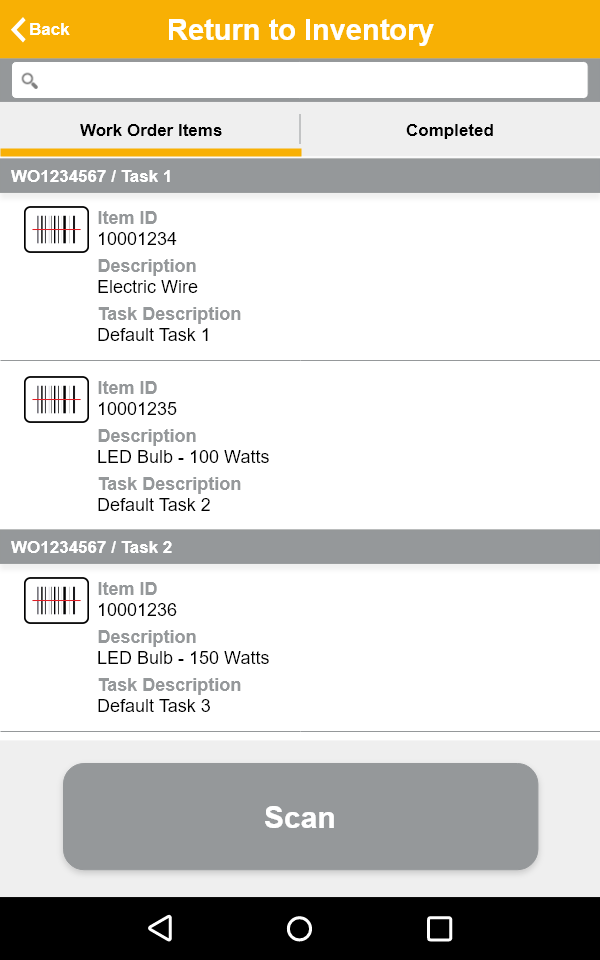The height and width of the screenshot is (960, 600).
Task: Tap the large Scan button
Action: click(300, 816)
